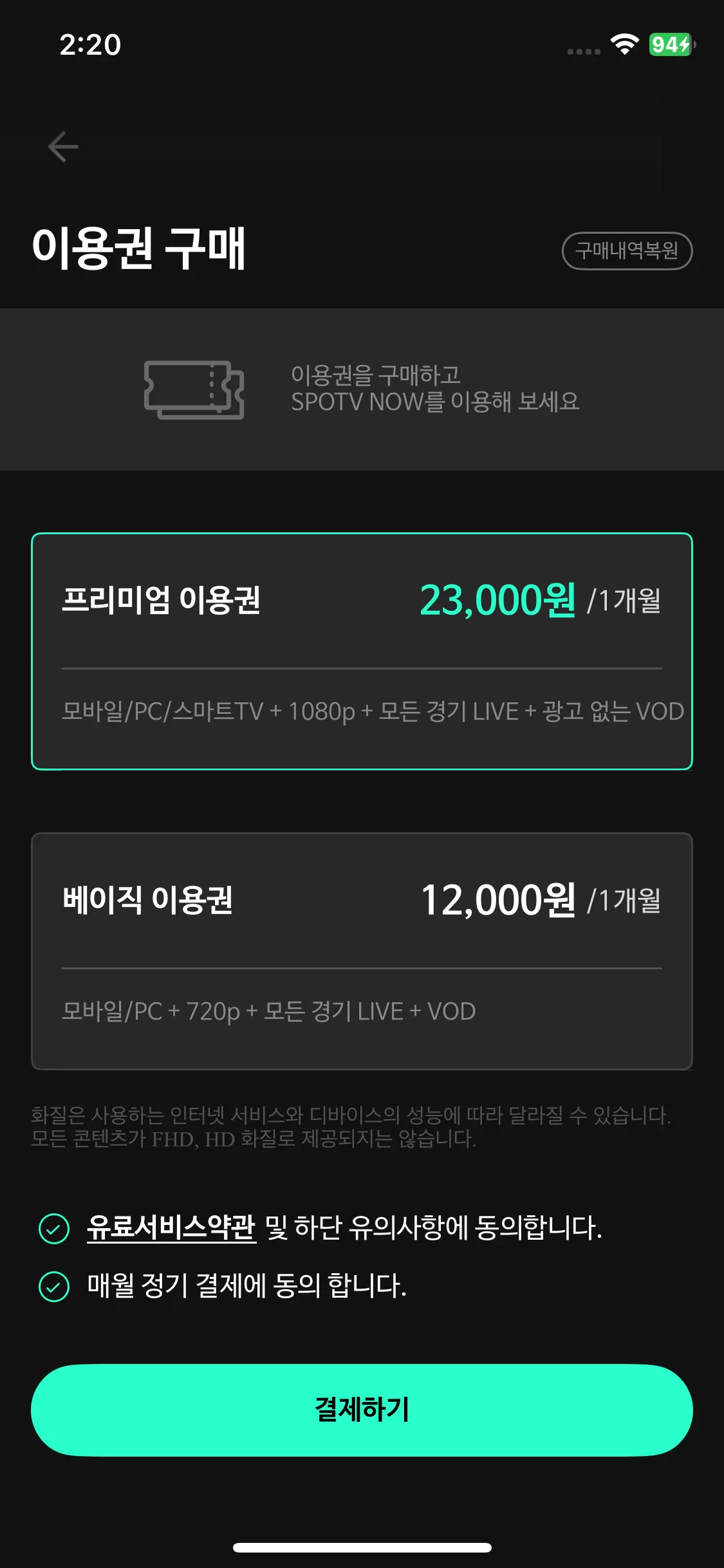Open the 유료서비스약관 terms link

point(171,1227)
